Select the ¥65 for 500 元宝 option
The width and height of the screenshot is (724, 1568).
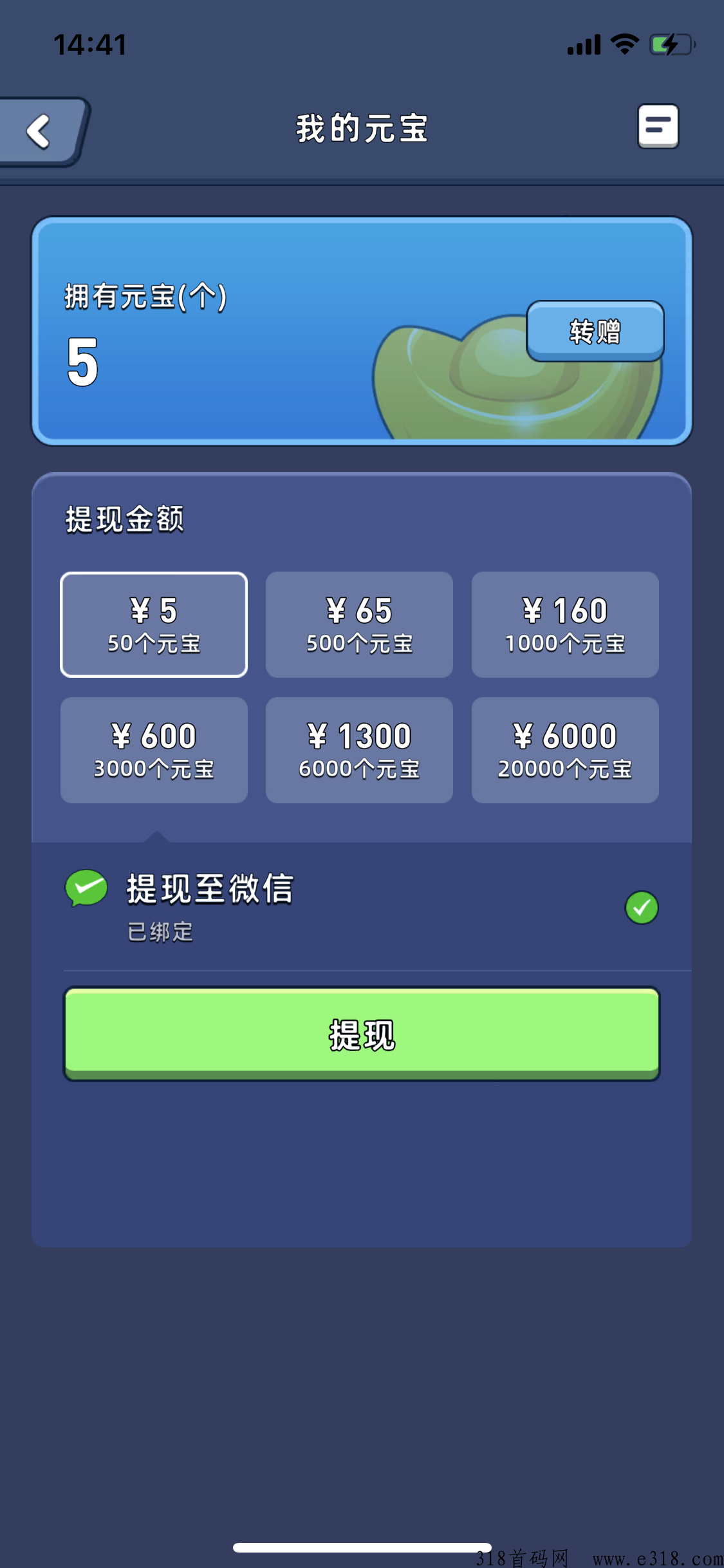(358, 623)
